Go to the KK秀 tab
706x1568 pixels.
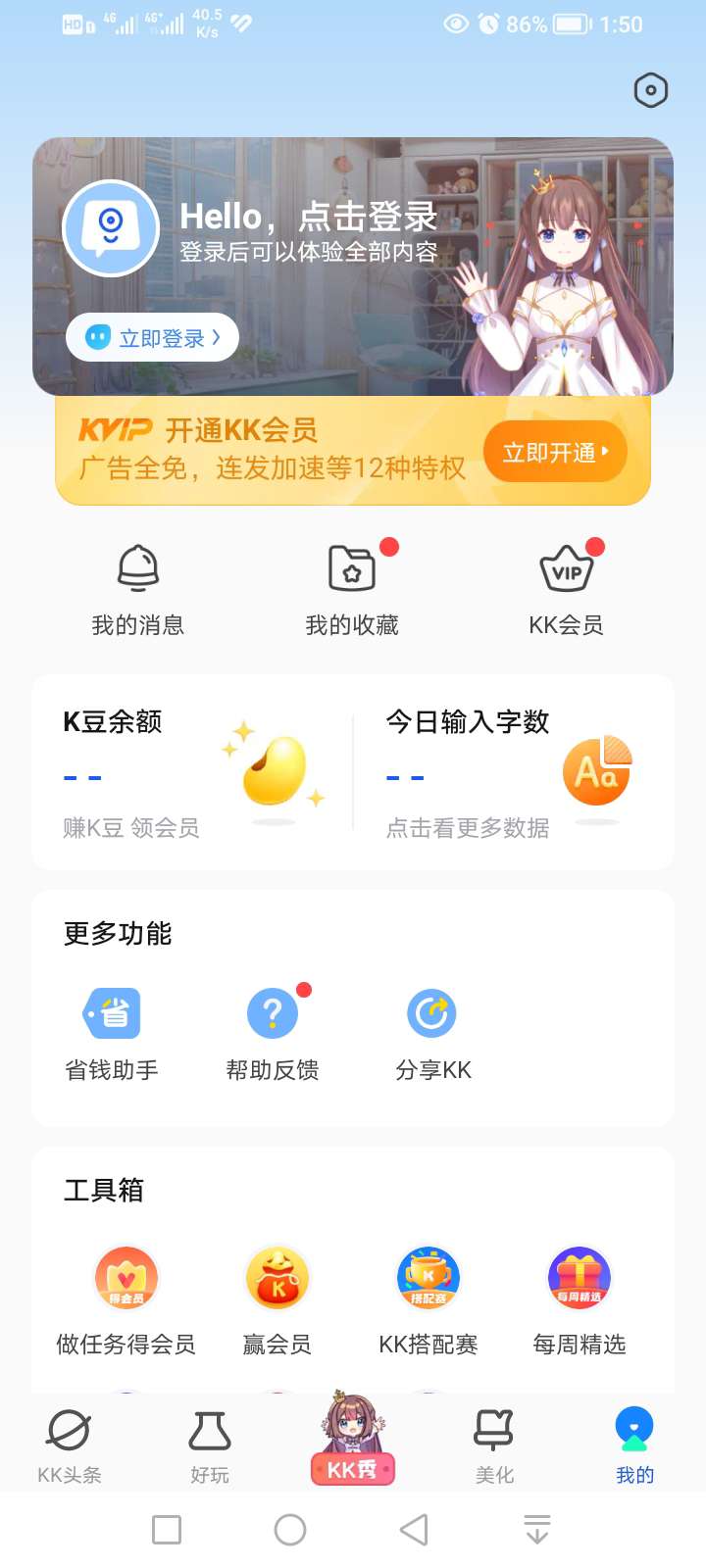pyautogui.click(x=353, y=1441)
